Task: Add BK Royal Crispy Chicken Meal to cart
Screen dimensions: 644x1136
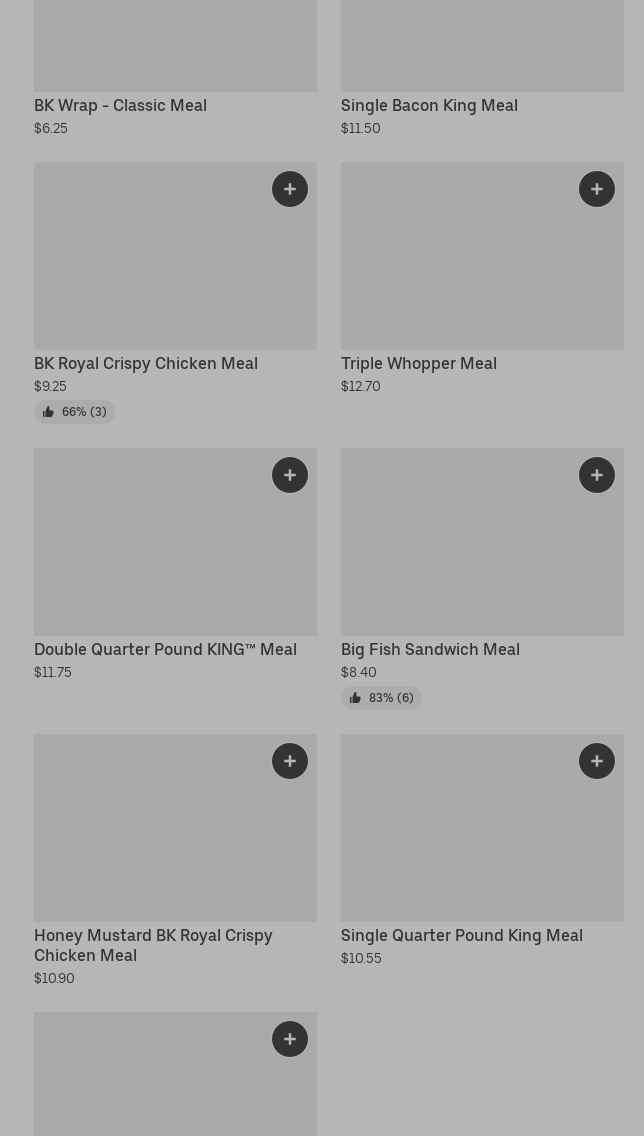Action: click(290, 189)
